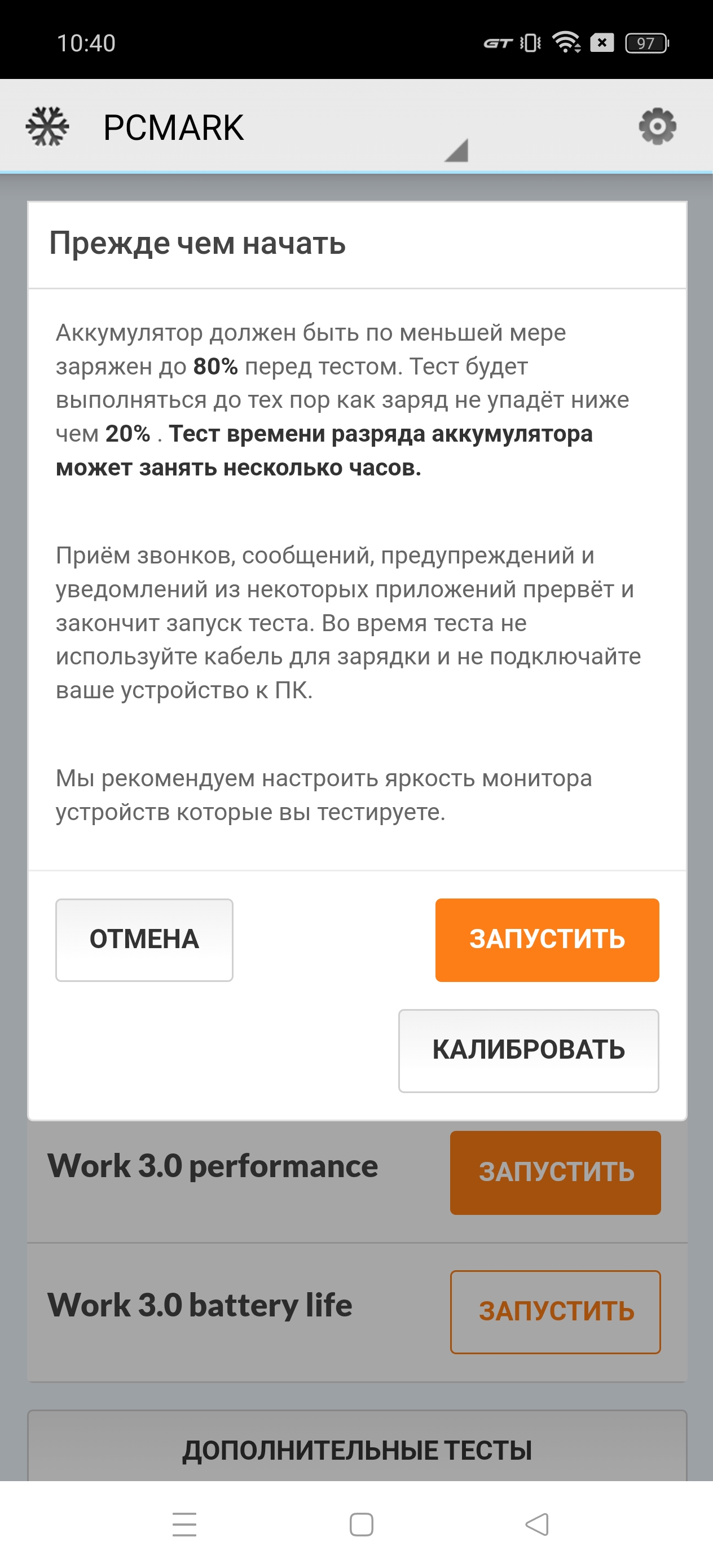Tap the КАЛИБРОВАТЬ button

click(528, 1050)
